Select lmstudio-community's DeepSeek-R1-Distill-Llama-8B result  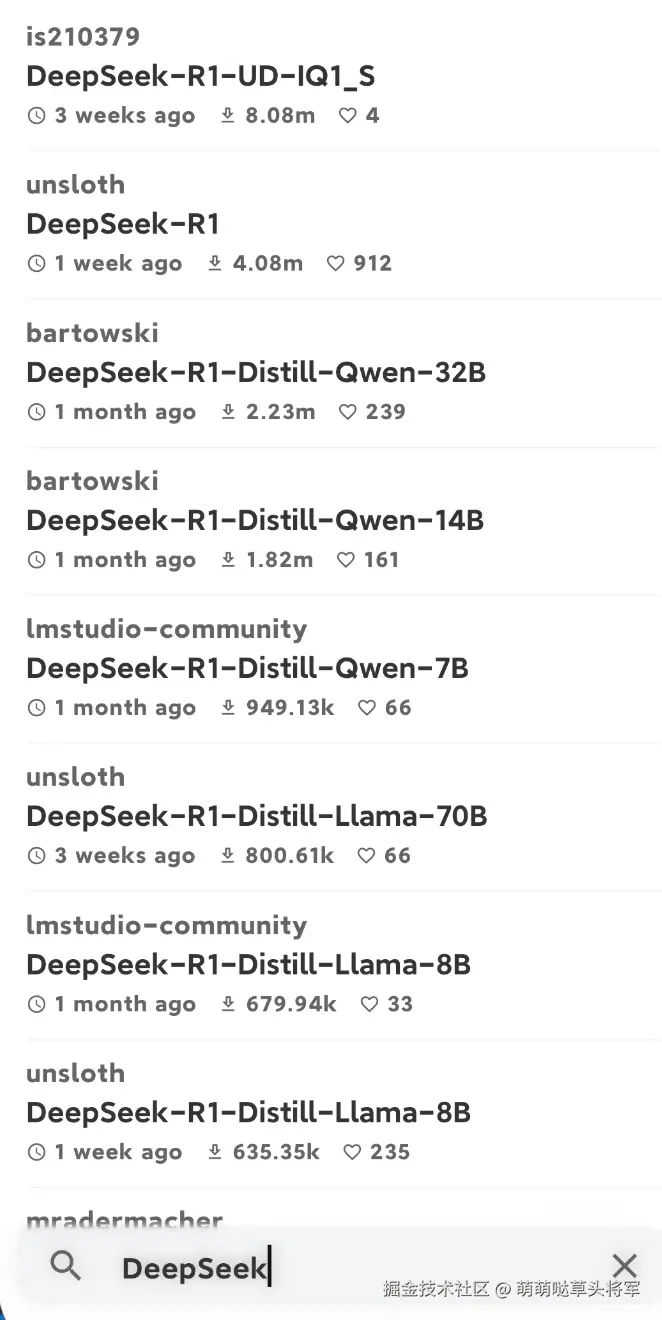click(248, 964)
